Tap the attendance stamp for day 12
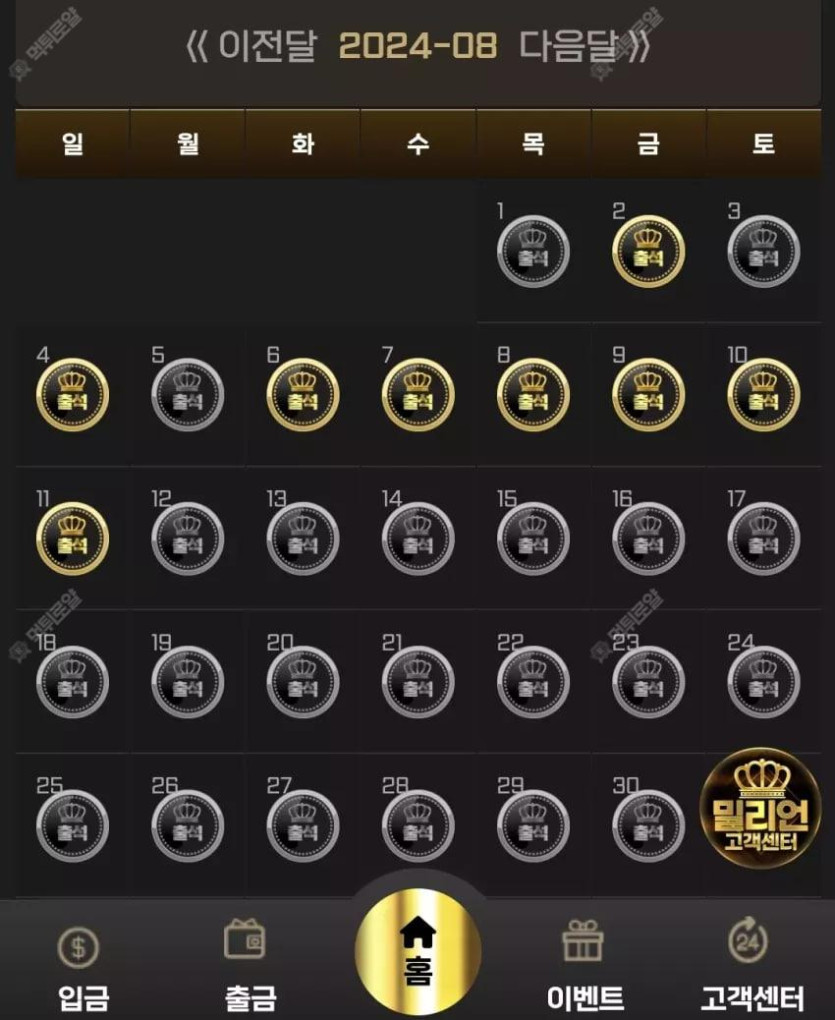The height and width of the screenshot is (1020, 835). click(188, 539)
